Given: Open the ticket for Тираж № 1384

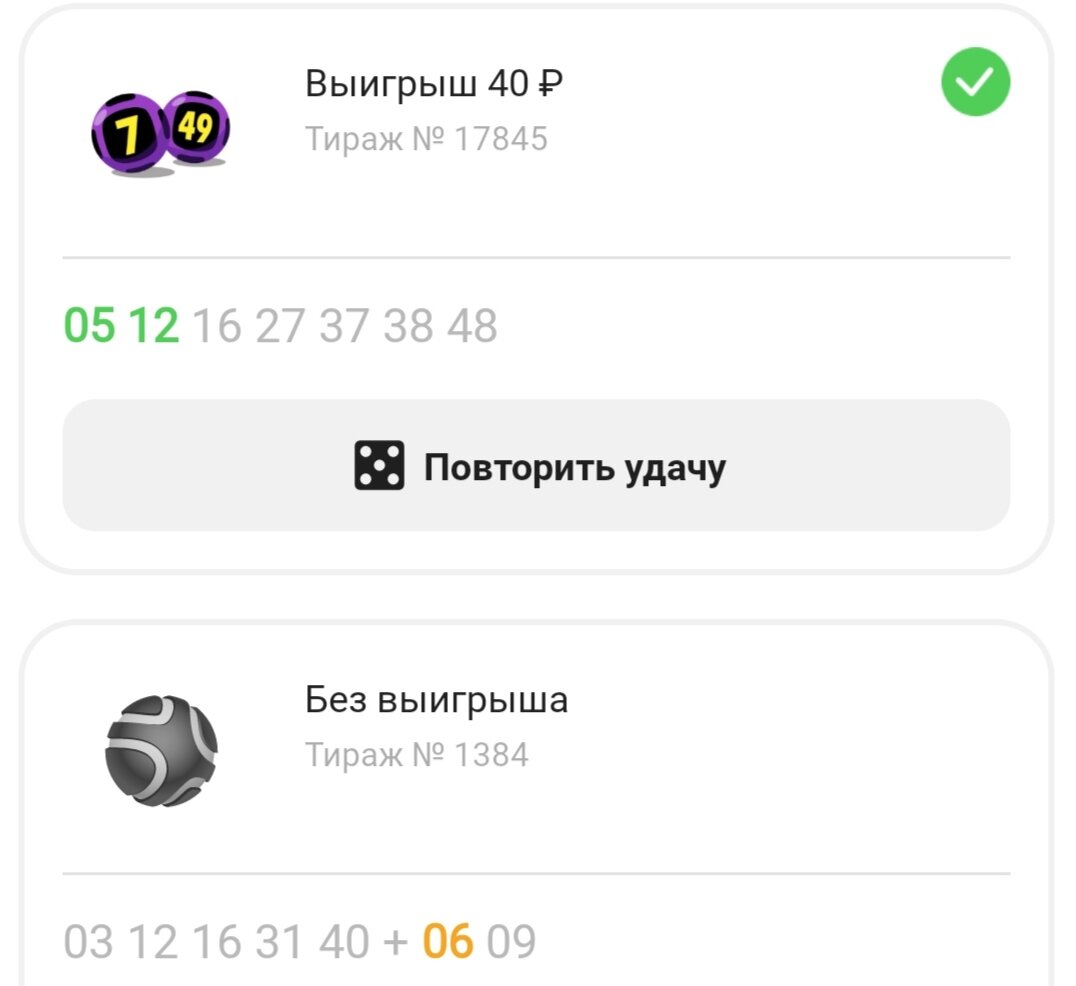Looking at the screenshot, I should click(416, 753).
